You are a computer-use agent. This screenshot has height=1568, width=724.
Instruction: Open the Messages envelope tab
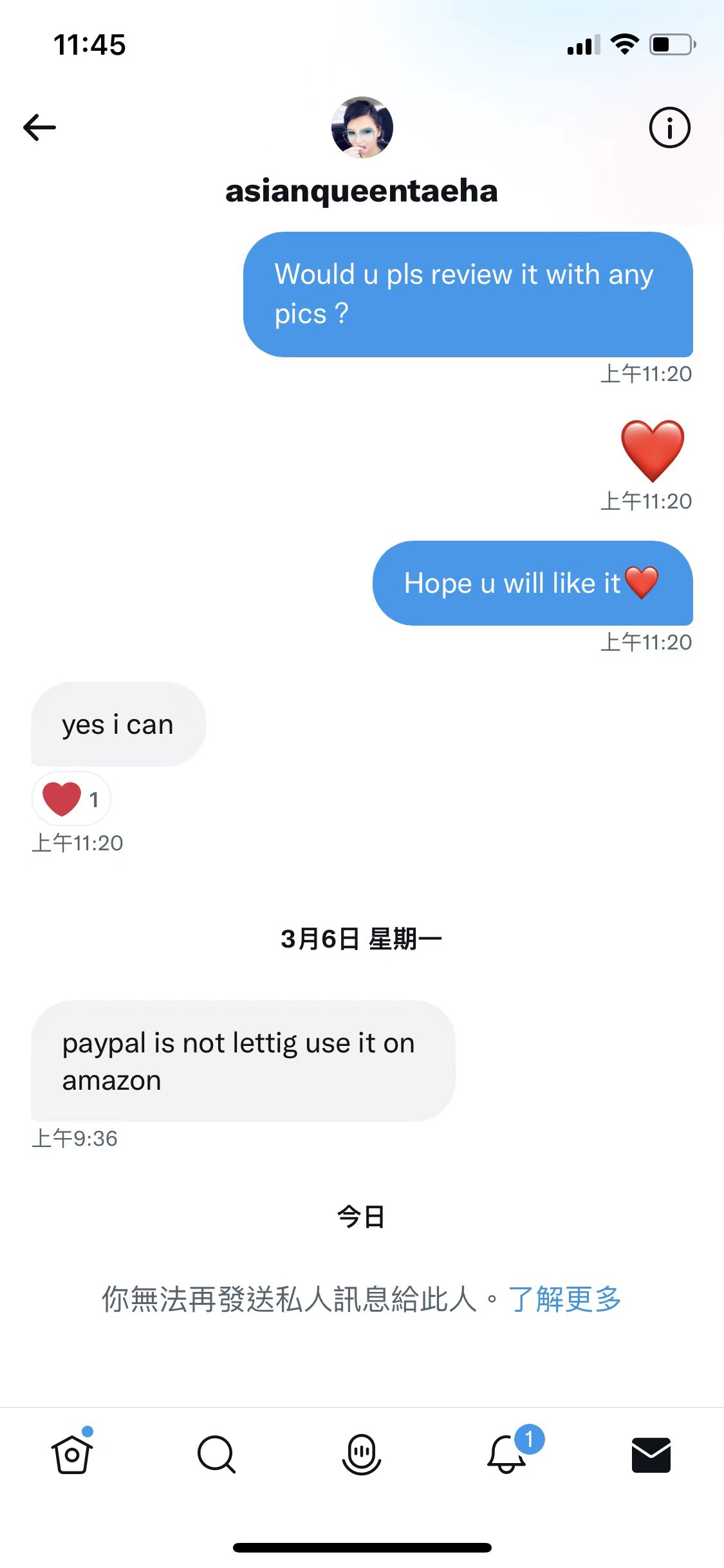pos(651,1455)
